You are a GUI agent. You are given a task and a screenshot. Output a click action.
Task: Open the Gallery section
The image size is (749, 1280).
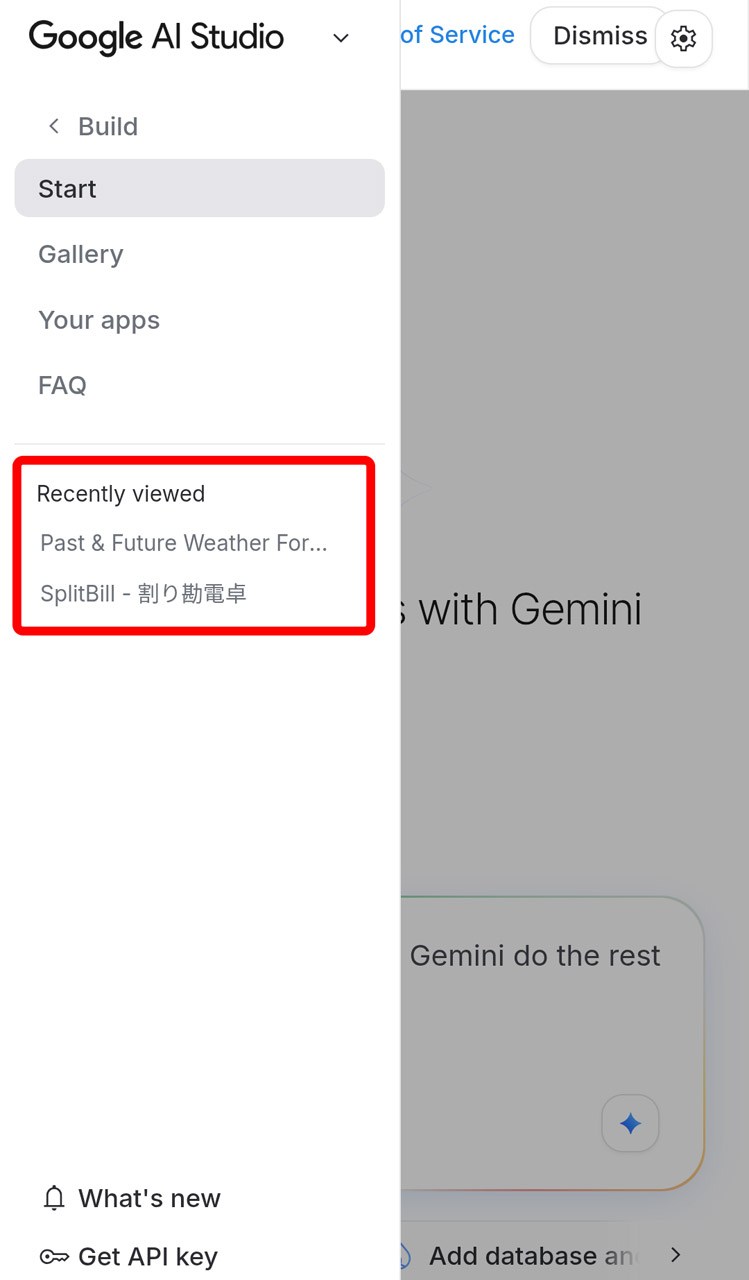click(81, 254)
